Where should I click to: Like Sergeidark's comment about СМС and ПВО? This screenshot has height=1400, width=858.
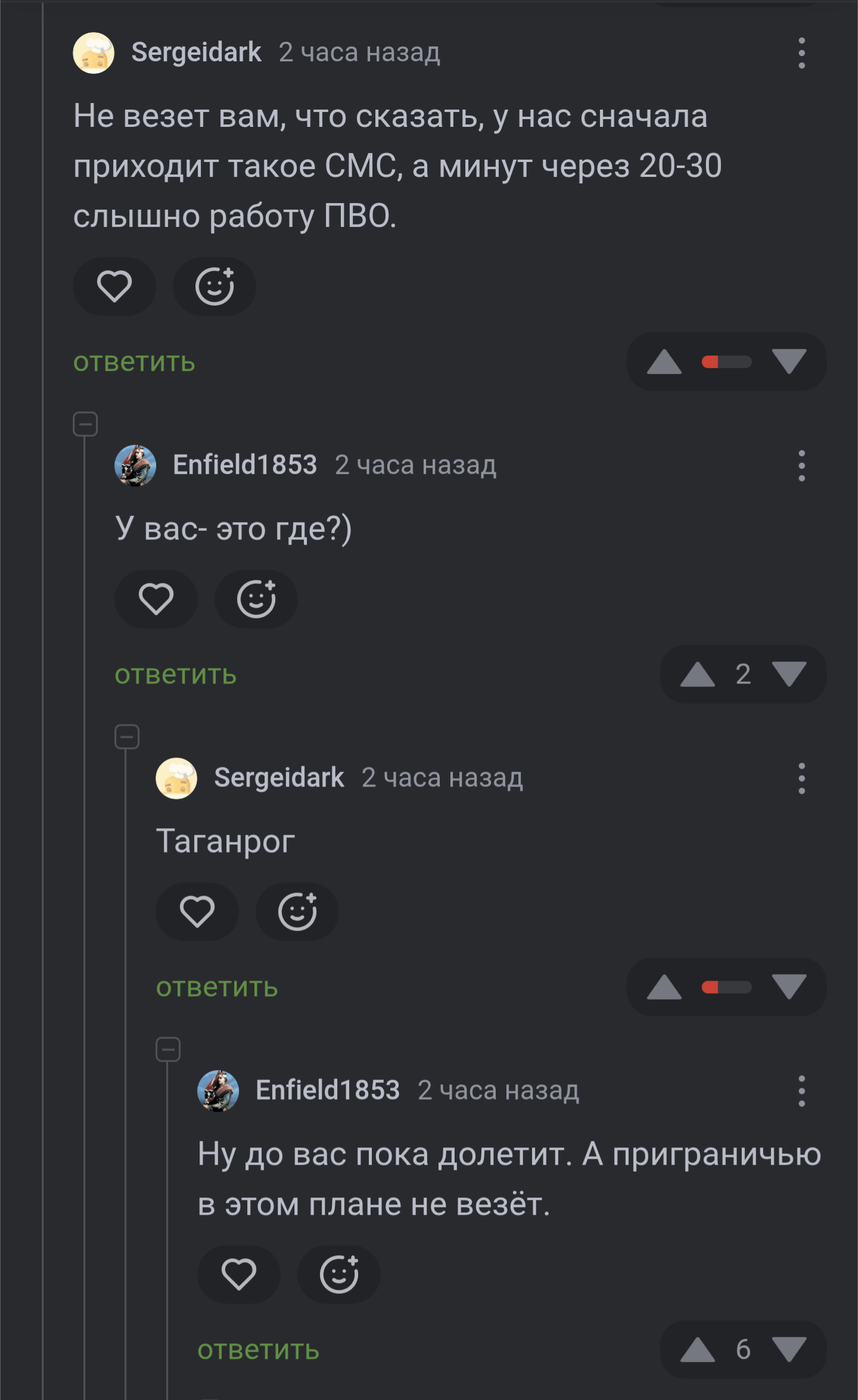point(114,287)
